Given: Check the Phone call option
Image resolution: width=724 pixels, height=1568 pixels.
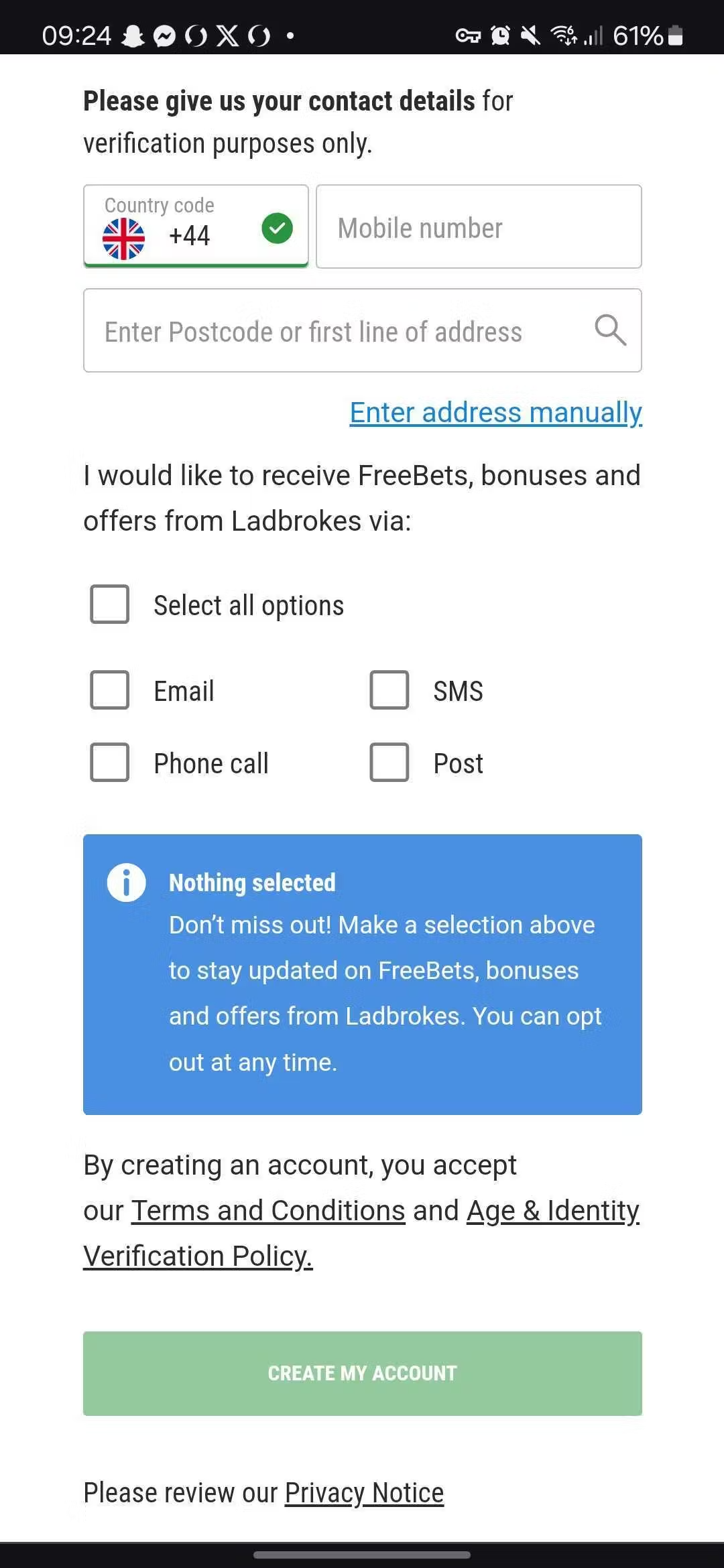Looking at the screenshot, I should pyautogui.click(x=109, y=762).
